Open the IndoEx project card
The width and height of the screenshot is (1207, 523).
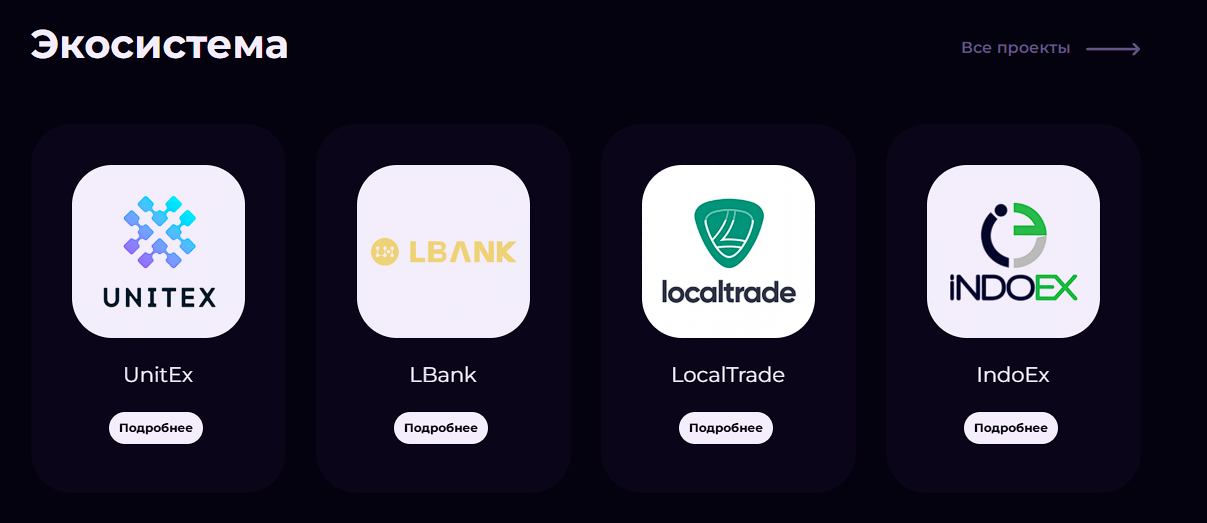pos(1013,252)
